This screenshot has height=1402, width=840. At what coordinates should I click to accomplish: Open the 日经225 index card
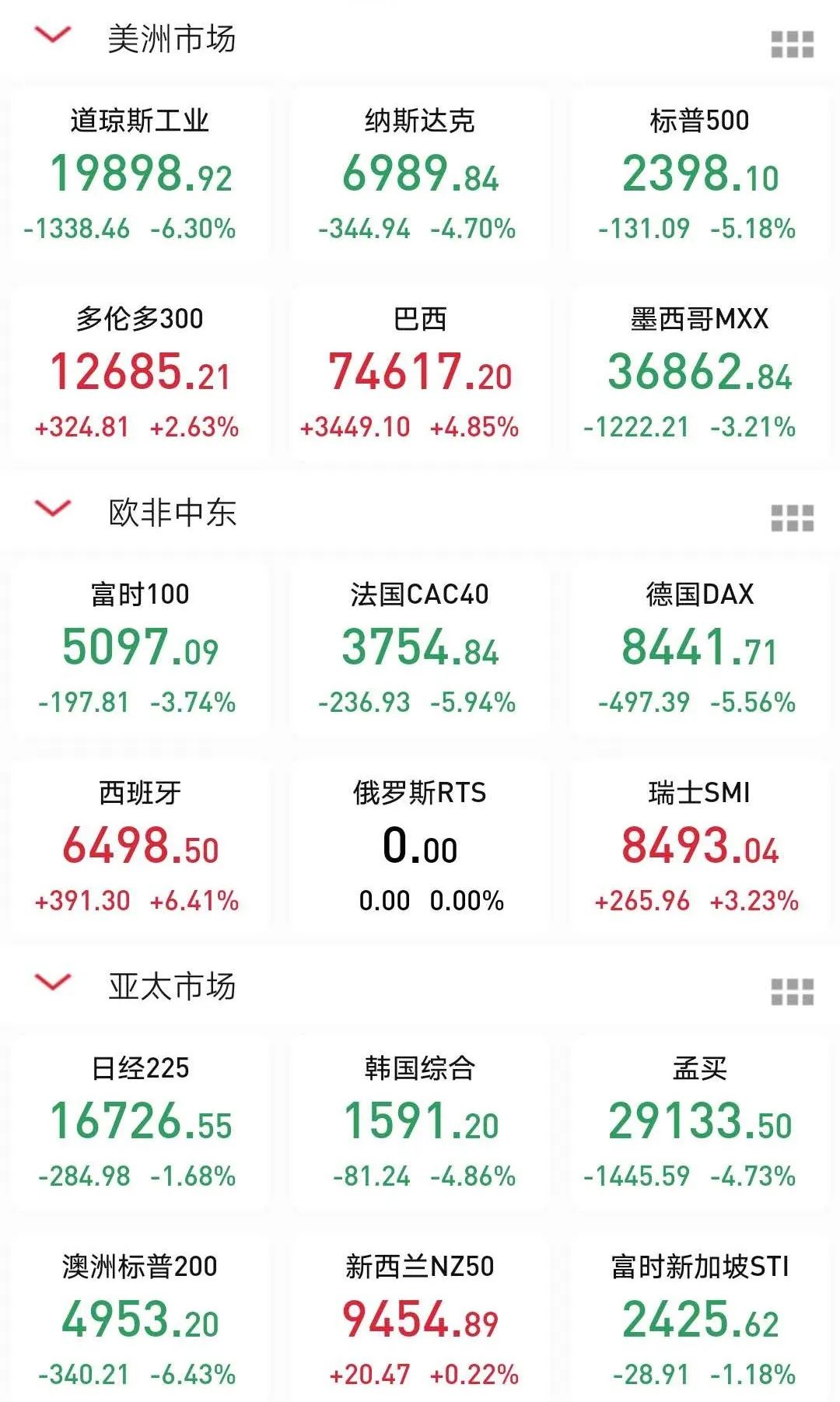coord(140,1122)
